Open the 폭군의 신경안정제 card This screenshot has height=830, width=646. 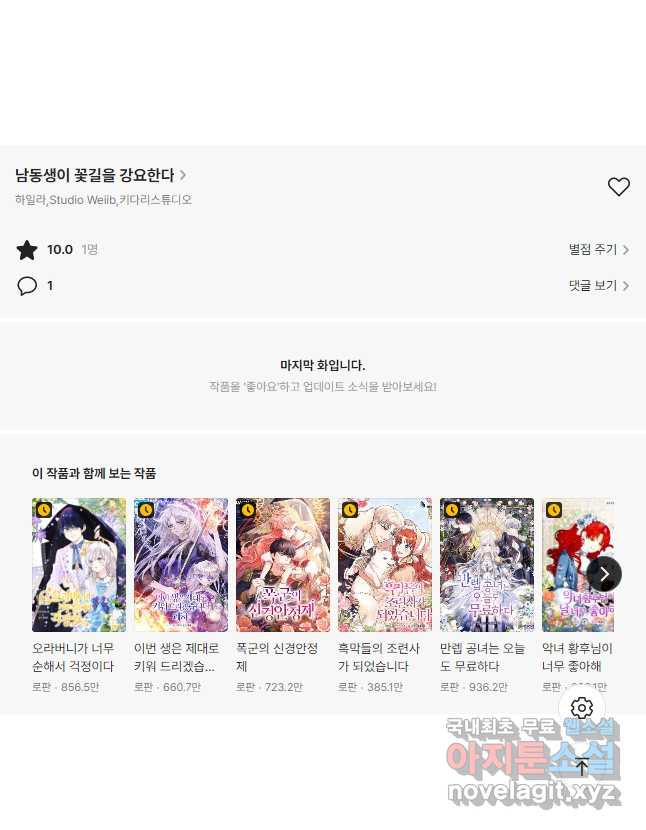click(x=283, y=565)
